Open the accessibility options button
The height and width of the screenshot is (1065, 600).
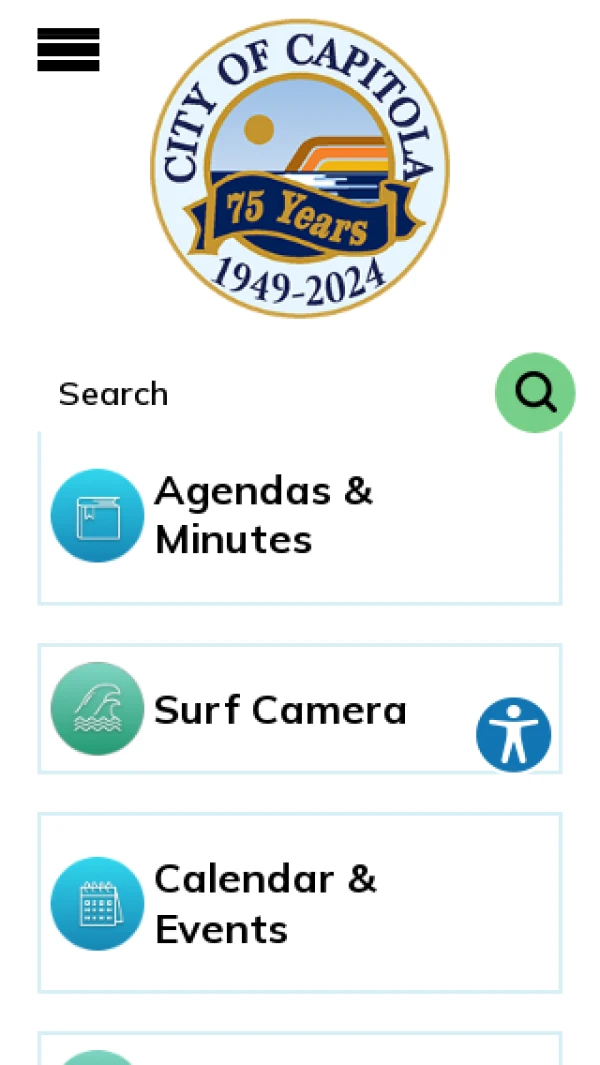tap(514, 735)
